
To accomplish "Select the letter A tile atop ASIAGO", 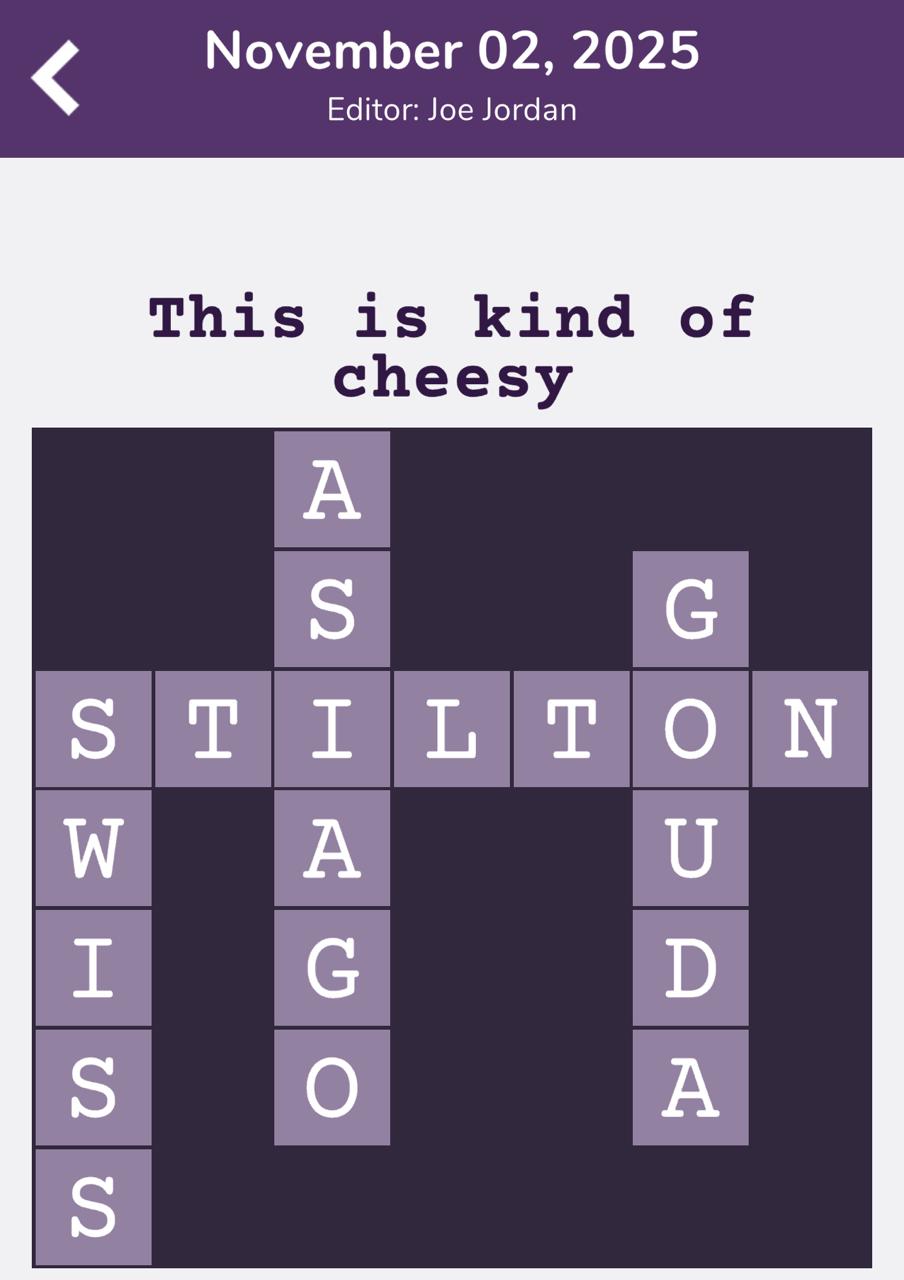I will coord(332,489).
